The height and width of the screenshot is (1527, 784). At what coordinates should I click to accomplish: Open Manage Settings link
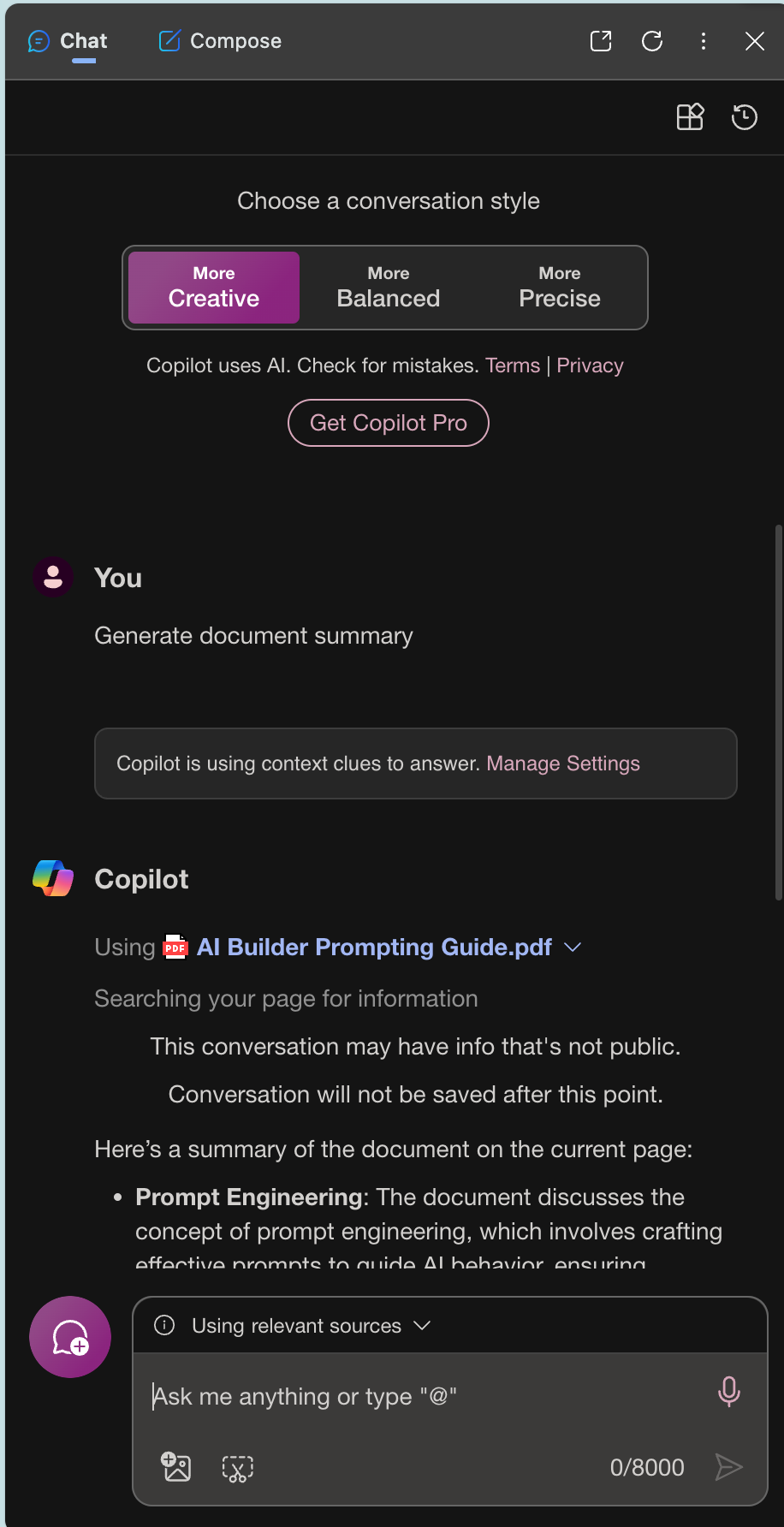562,763
